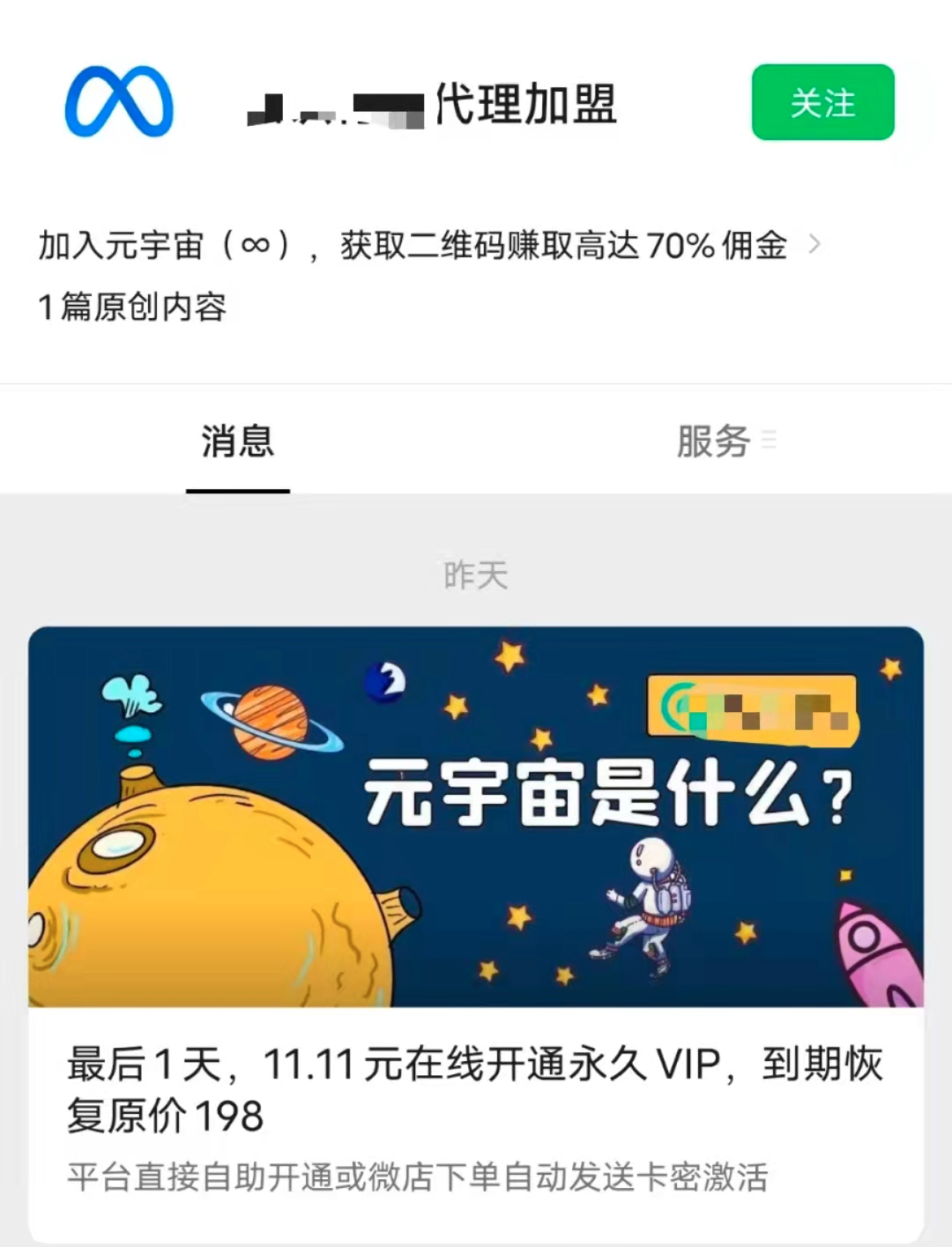This screenshot has width=952, height=1247.
Task: Open the services hamburger icon beside 服务
Action: (x=770, y=441)
